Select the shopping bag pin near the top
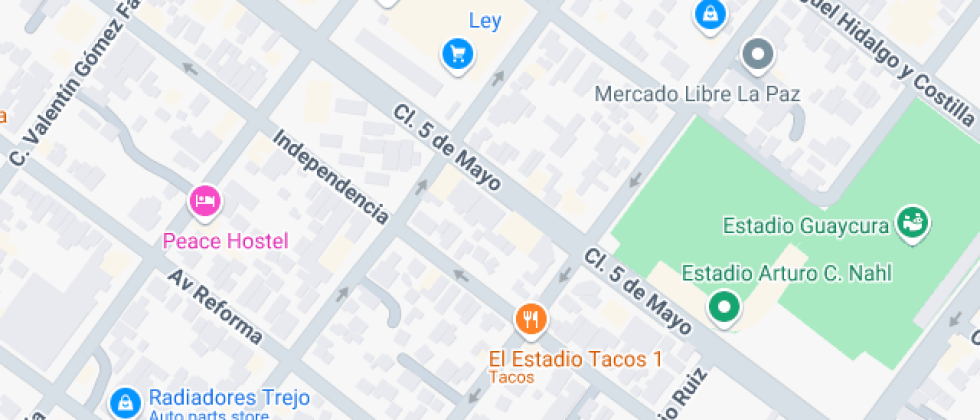980x420 pixels. click(709, 14)
